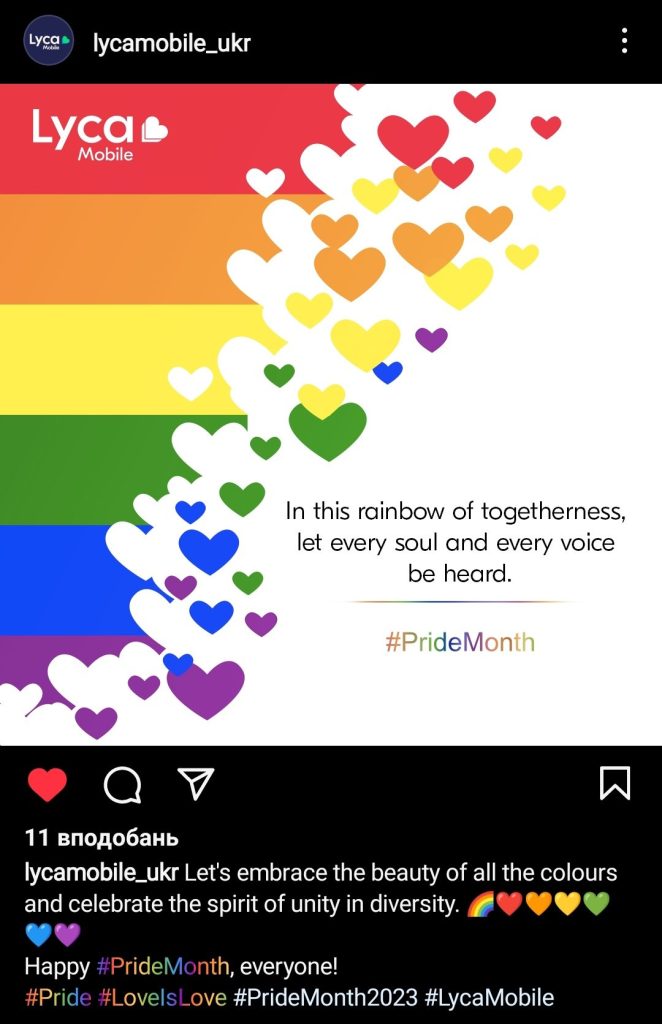Open the post's three-dot overflow menu
The width and height of the screenshot is (662, 1024).
(624, 41)
